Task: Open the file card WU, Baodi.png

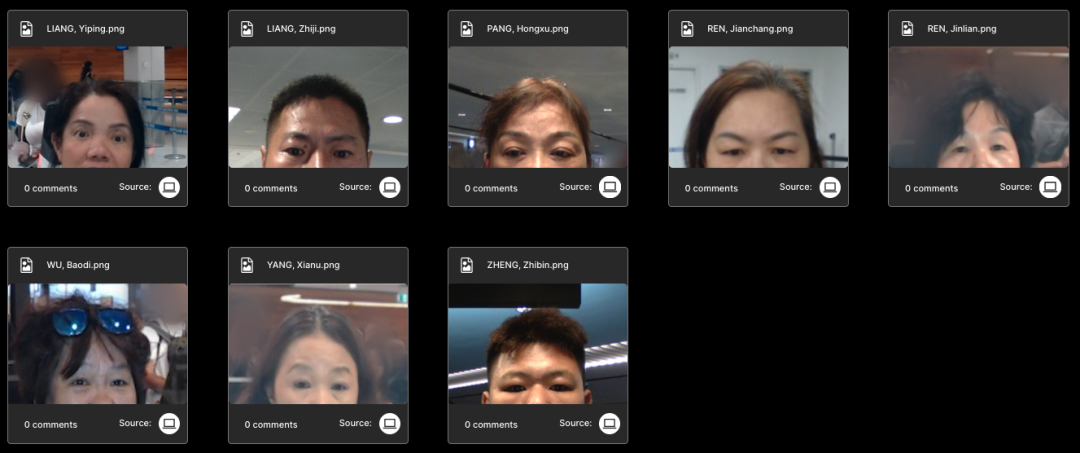Action: tap(97, 343)
